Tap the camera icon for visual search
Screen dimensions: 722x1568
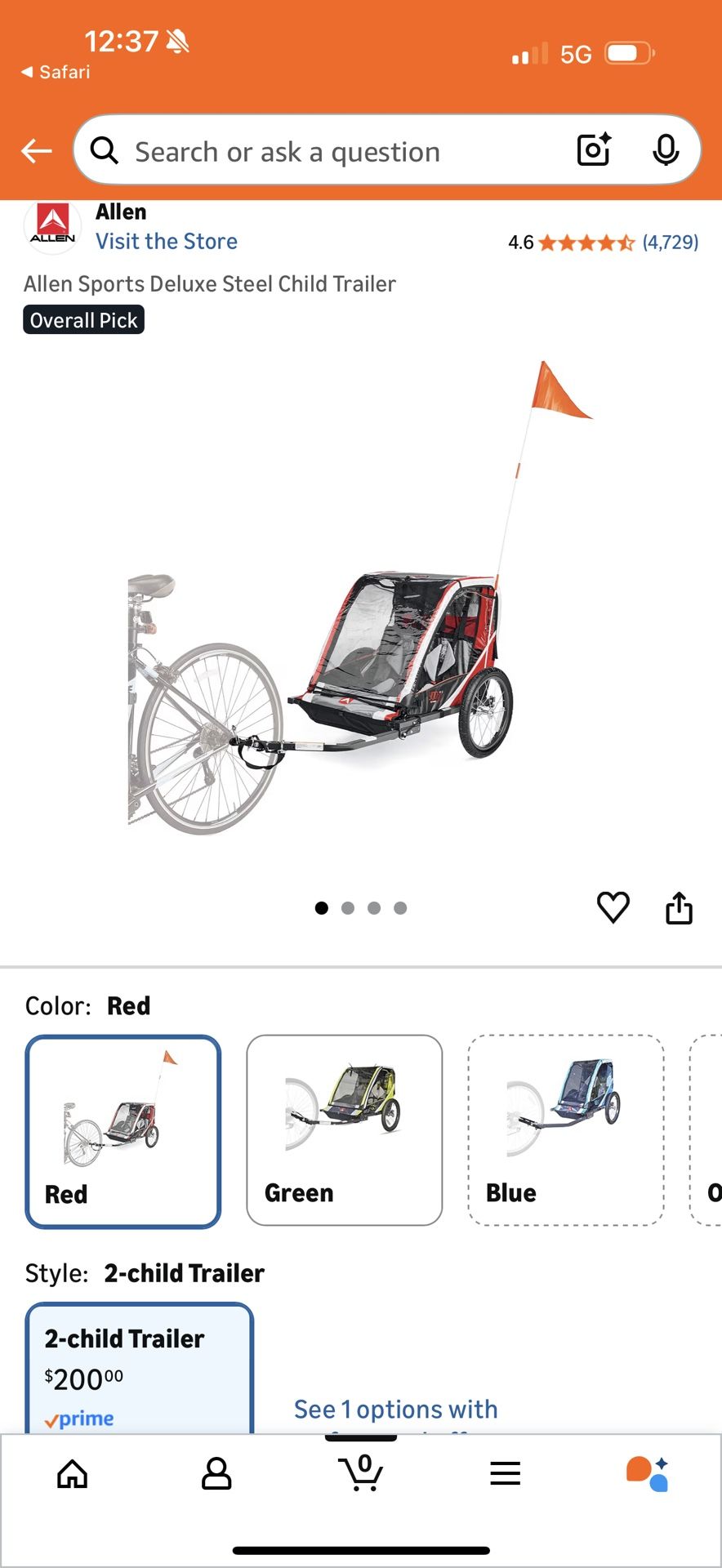593,150
